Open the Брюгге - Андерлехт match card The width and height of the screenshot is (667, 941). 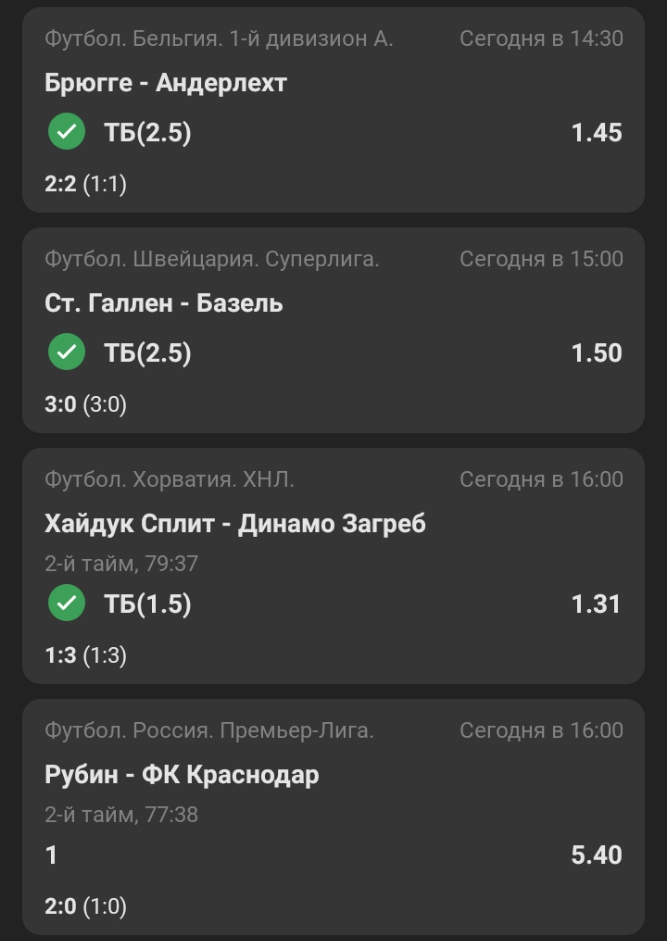tap(166, 83)
